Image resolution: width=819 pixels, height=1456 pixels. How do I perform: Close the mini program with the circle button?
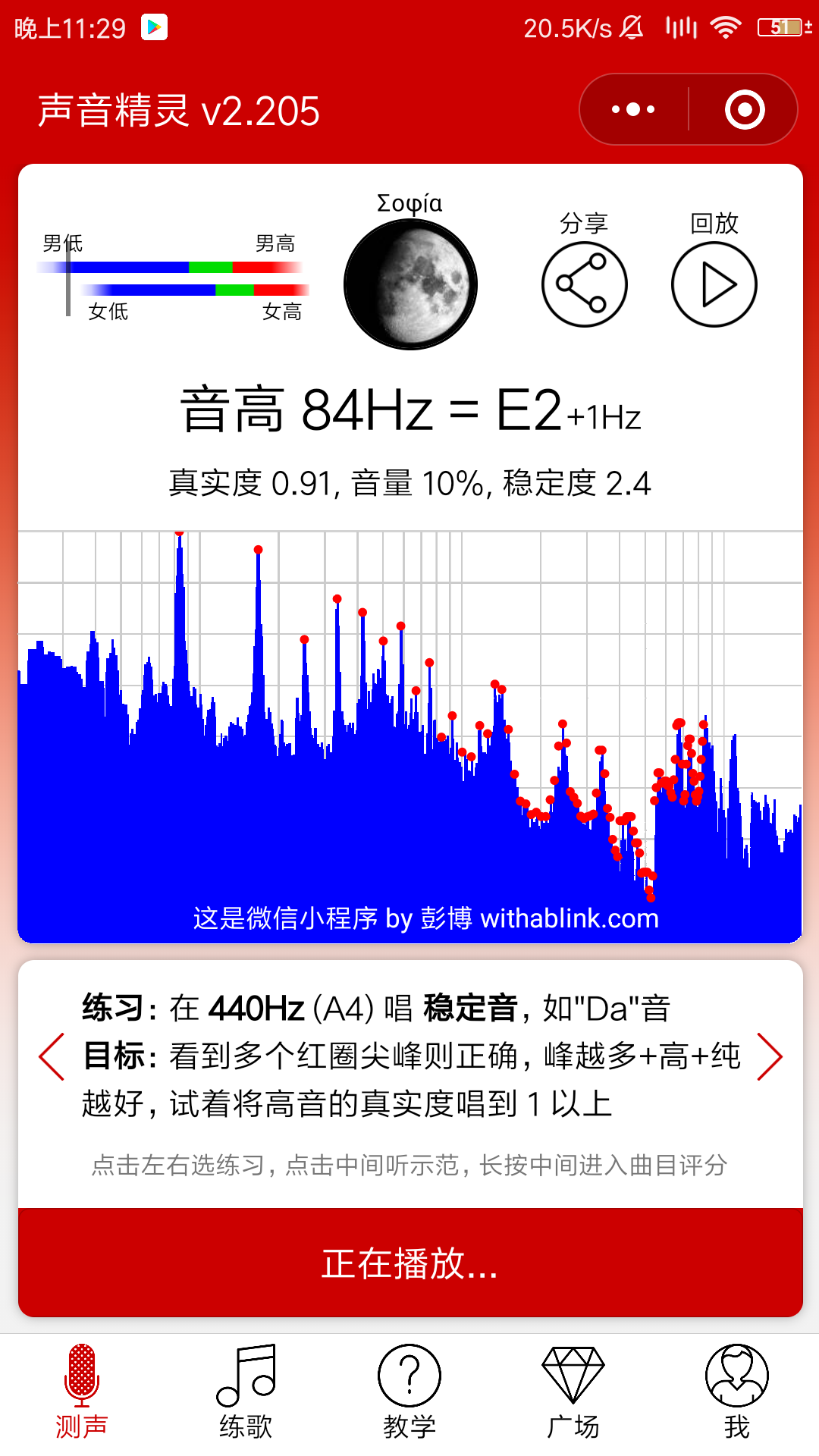pos(745,110)
